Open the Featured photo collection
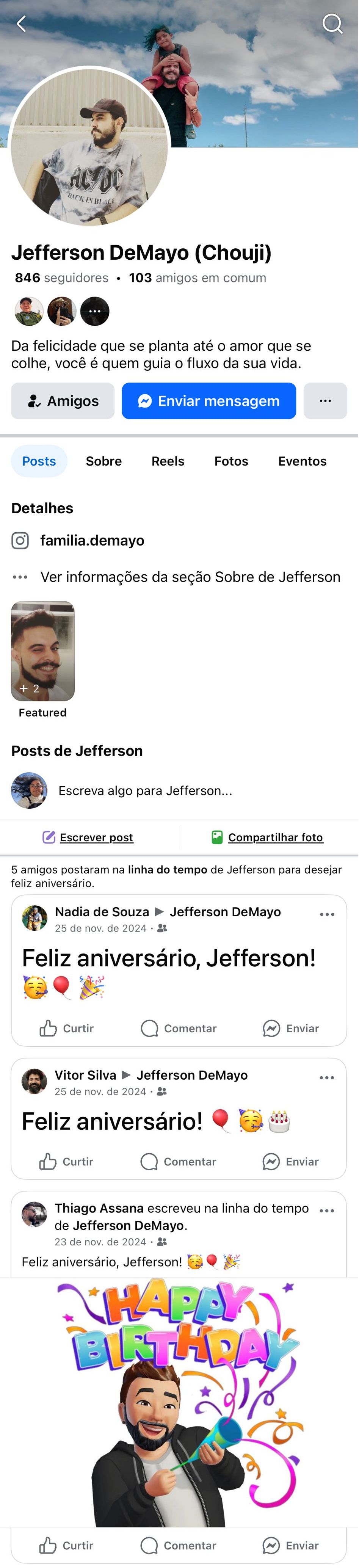This screenshot has height=1568, width=359. click(42, 651)
